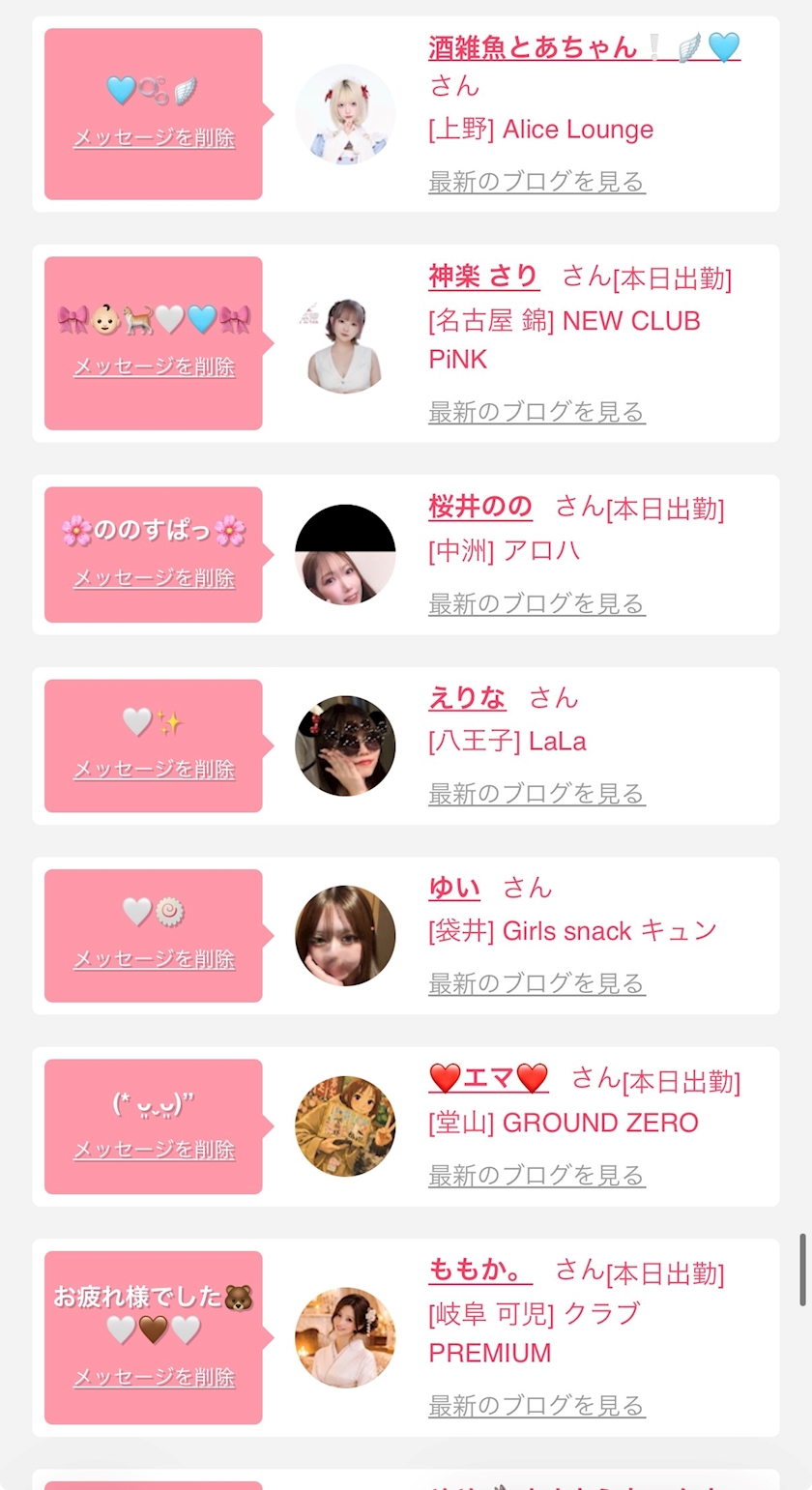View the latest blog of えりな

pyautogui.click(x=536, y=793)
